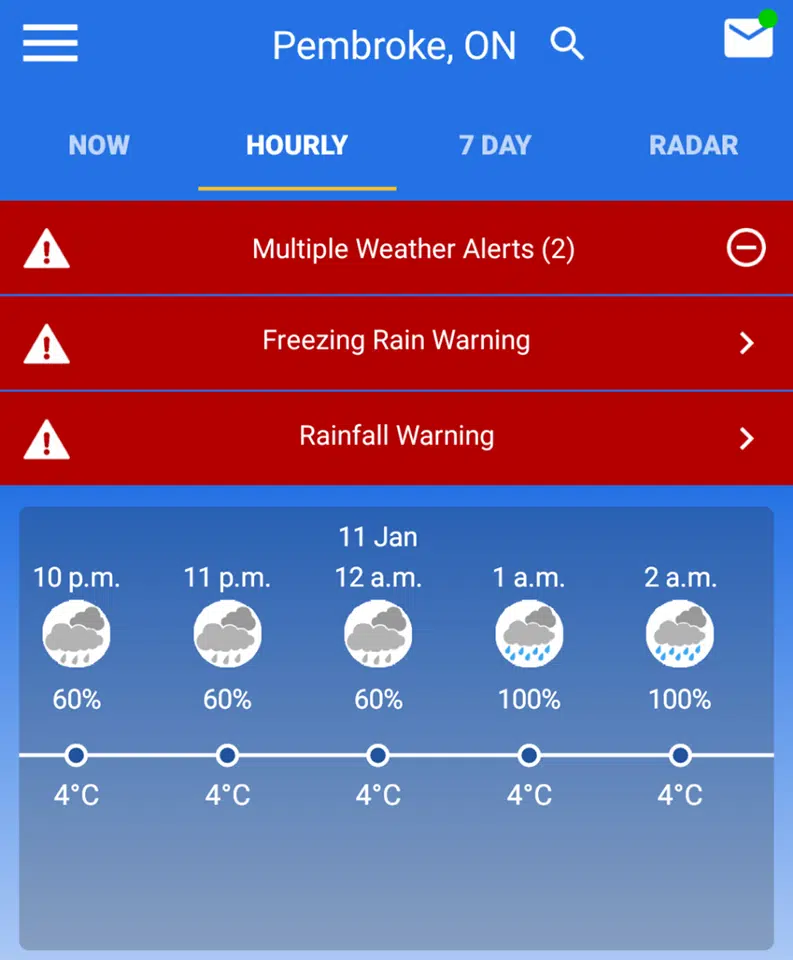
Task: Expand the Rainfall Warning details
Action: click(747, 437)
